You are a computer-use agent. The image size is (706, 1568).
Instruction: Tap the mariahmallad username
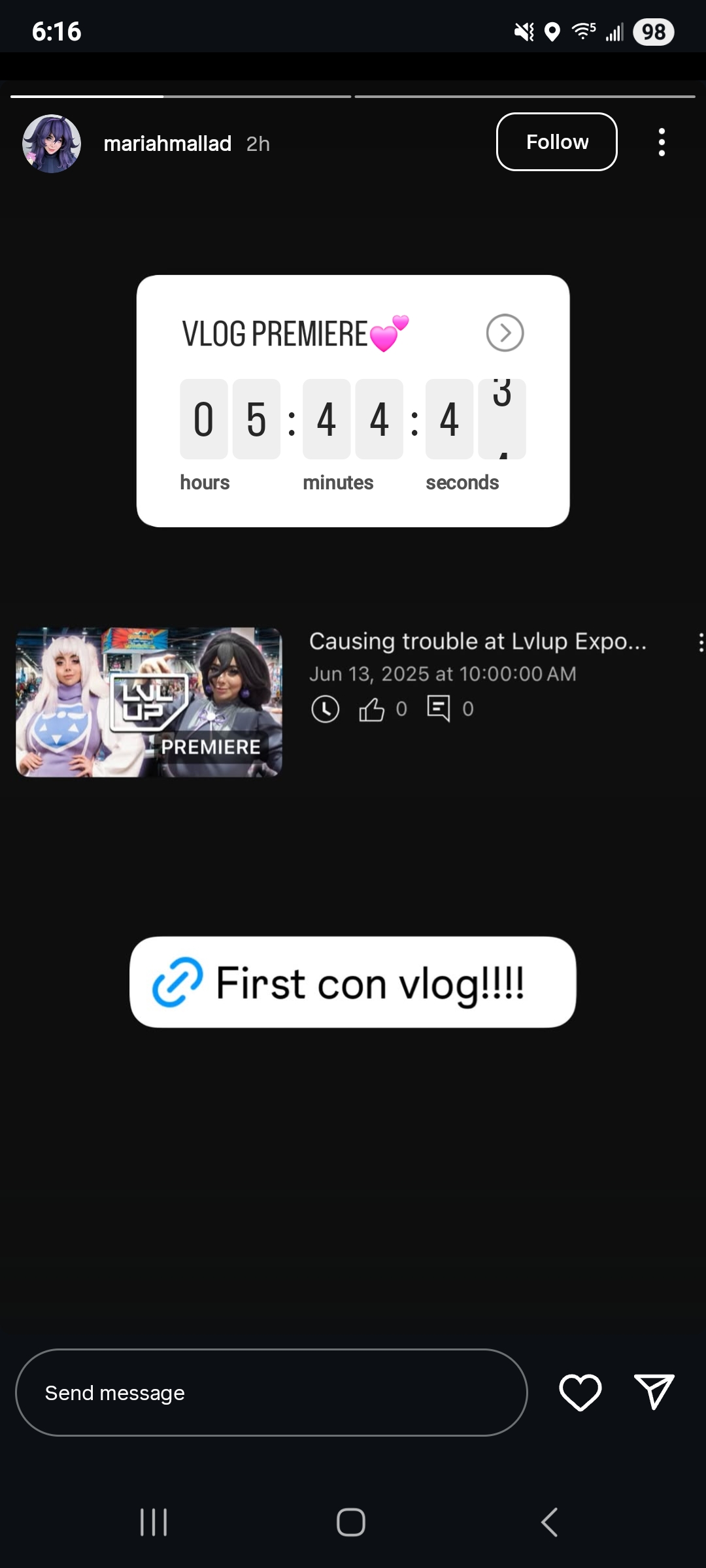pyautogui.click(x=167, y=144)
